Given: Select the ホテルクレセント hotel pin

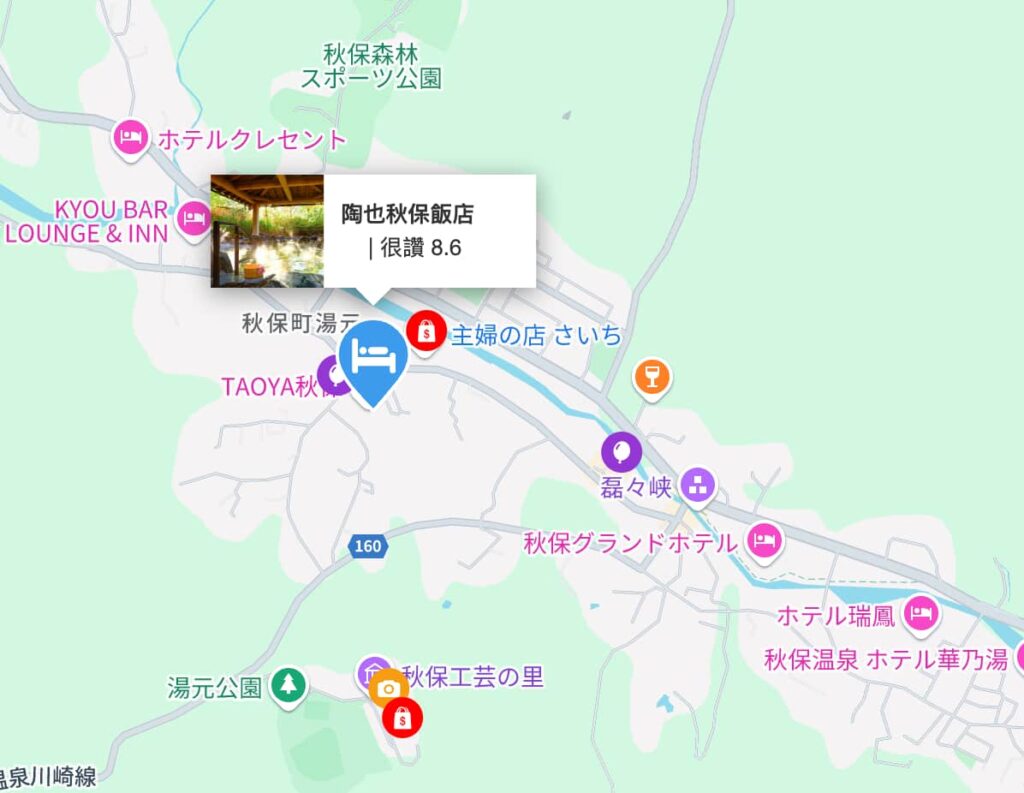Looking at the screenshot, I should 131,137.
